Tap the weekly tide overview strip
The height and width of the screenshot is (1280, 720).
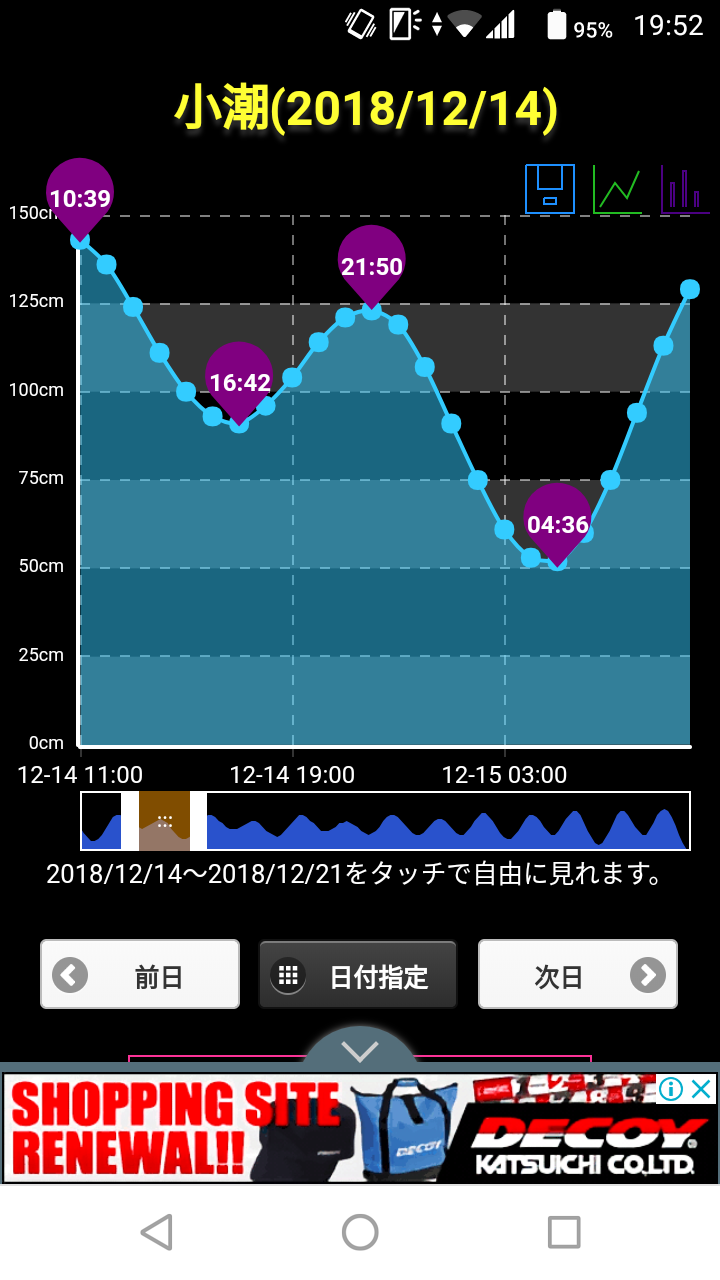(385, 821)
